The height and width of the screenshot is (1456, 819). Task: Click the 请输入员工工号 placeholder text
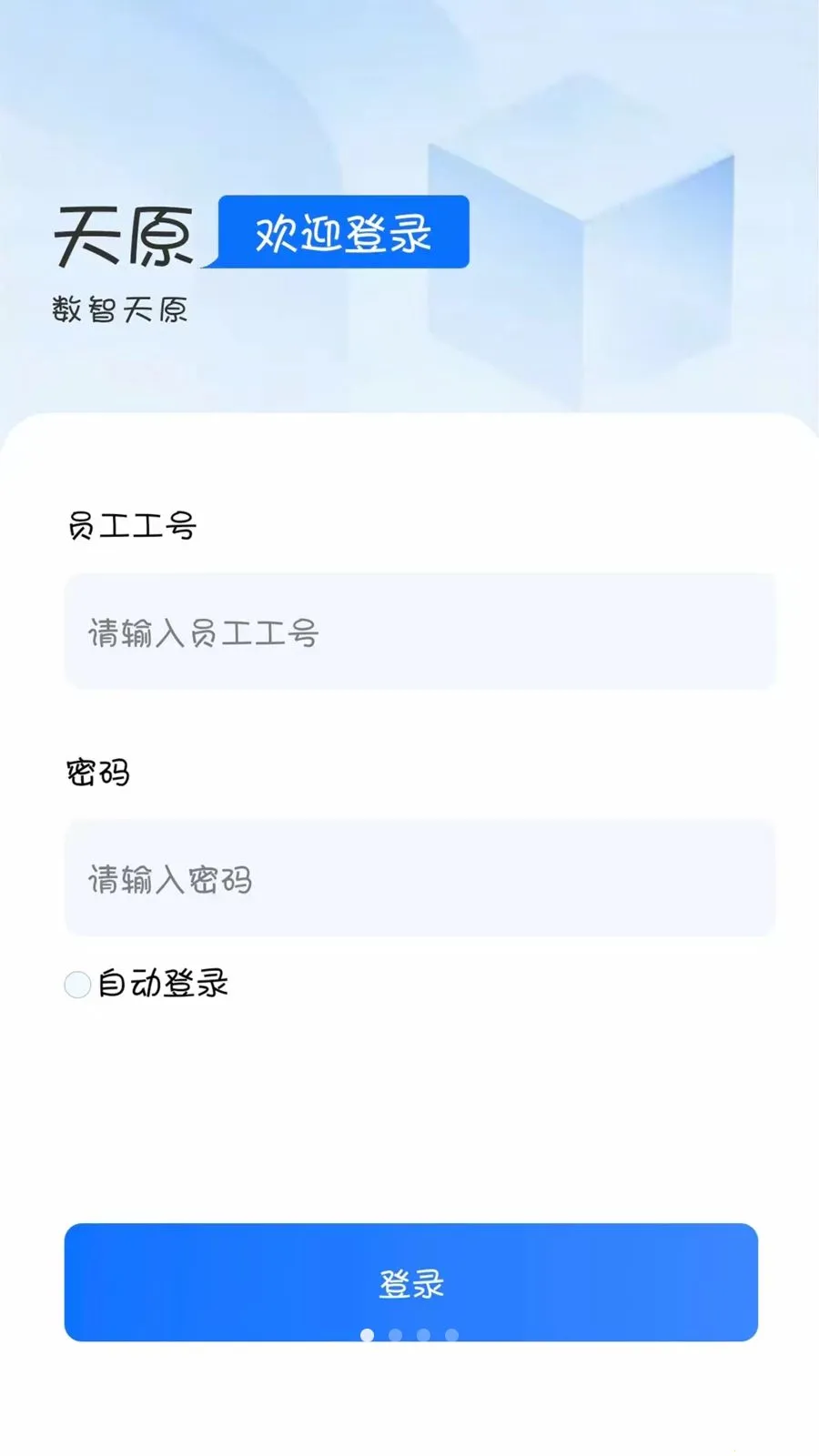202,634
